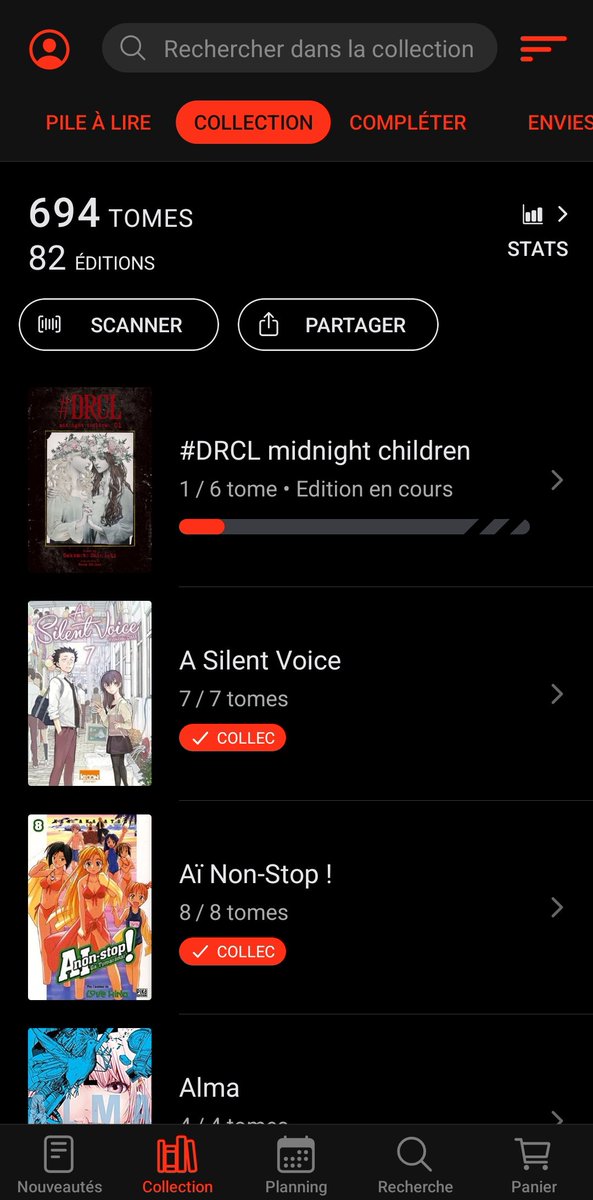Image resolution: width=593 pixels, height=1200 pixels.
Task: Open #DRCL midnight children series
Action: [x=296, y=480]
